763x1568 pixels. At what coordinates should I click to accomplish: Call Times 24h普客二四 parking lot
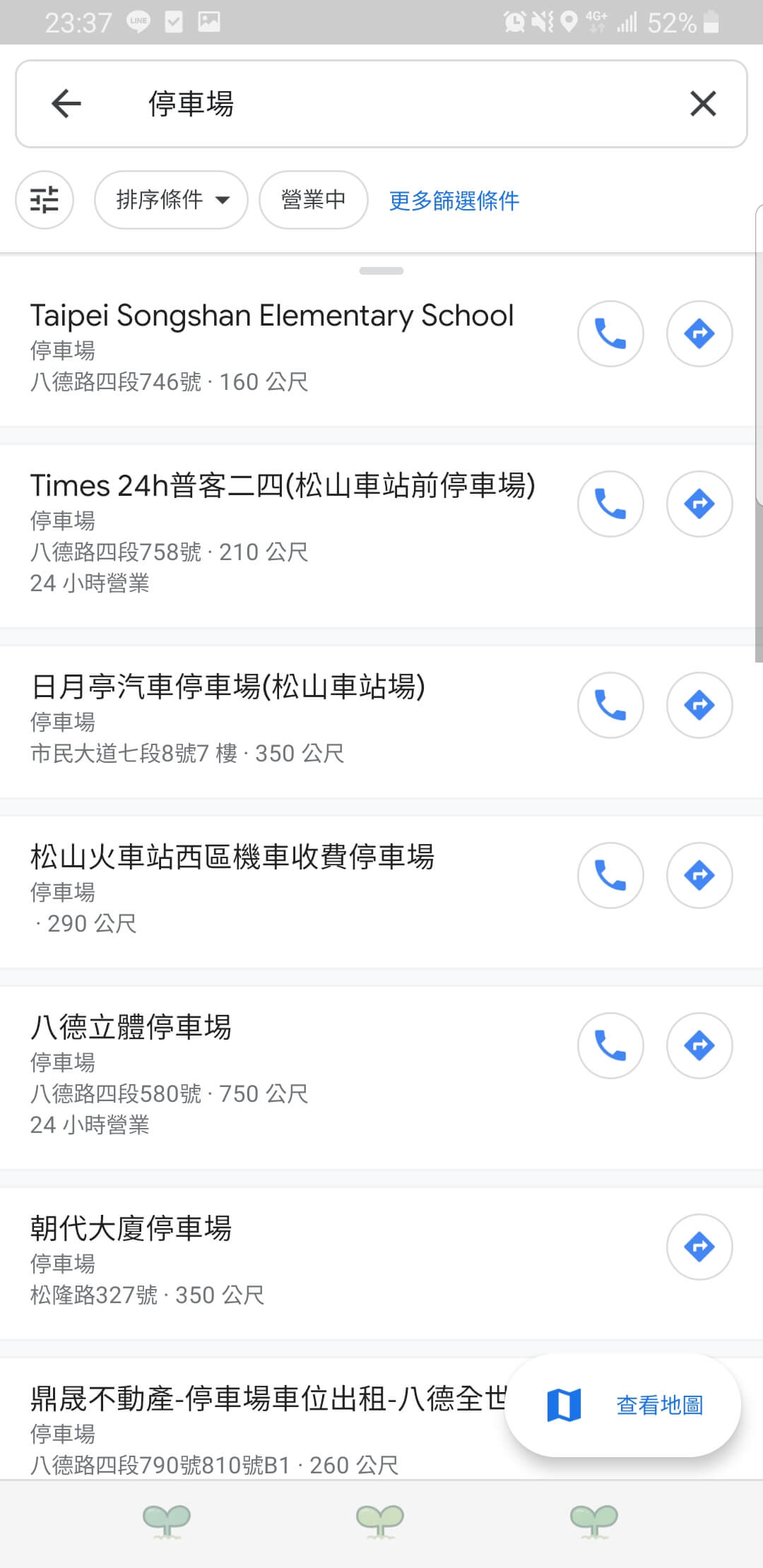610,504
